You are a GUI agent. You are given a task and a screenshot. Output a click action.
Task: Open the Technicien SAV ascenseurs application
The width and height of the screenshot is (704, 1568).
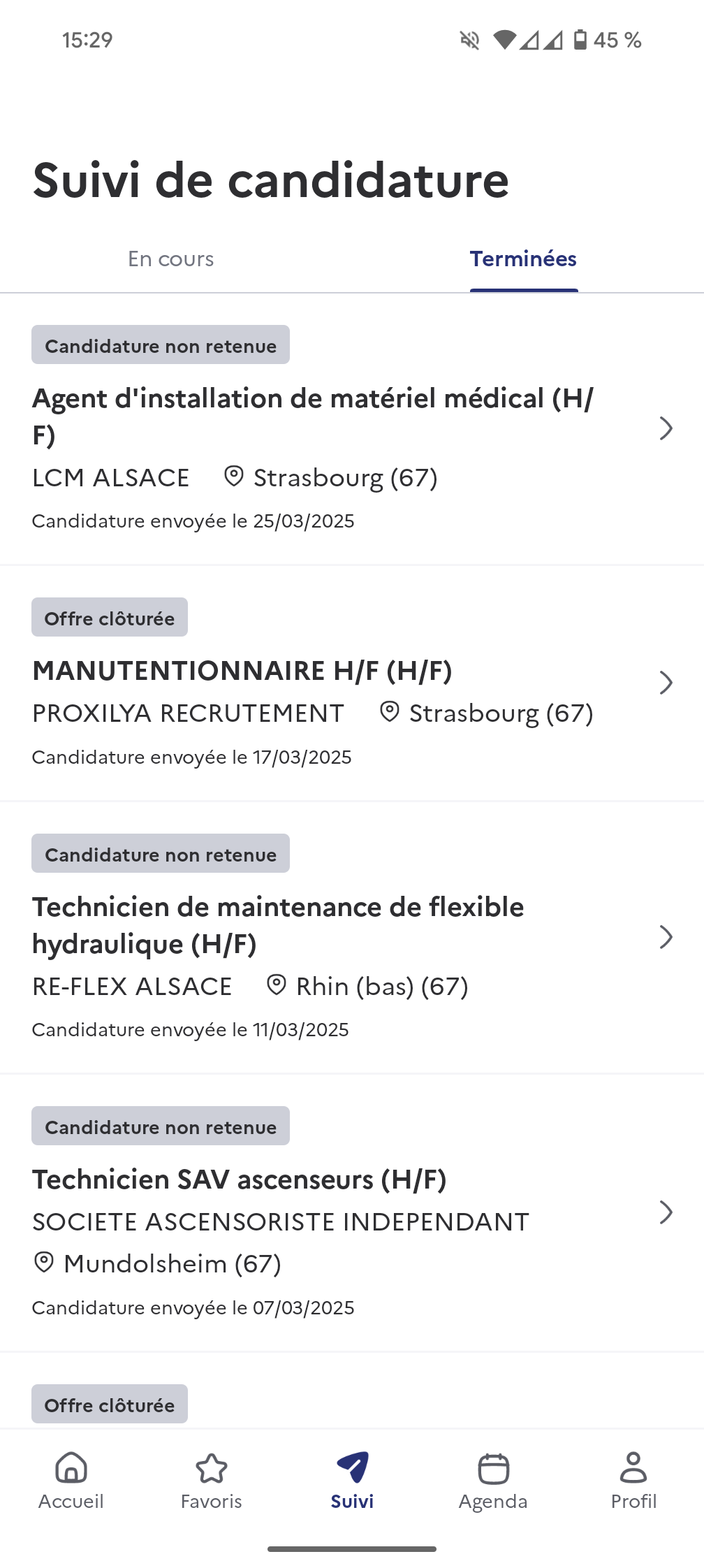352,1213
